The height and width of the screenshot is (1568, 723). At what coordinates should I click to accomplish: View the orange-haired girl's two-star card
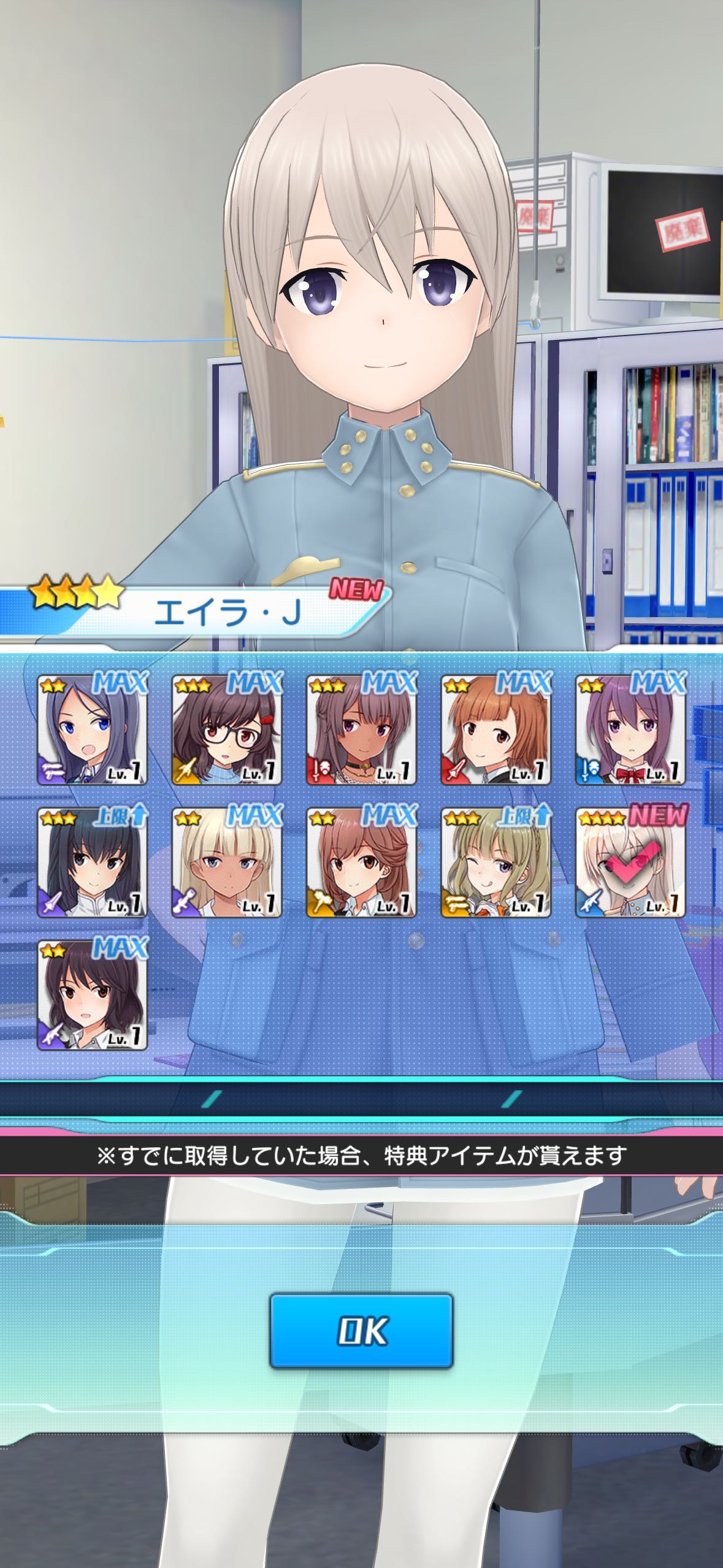pyautogui.click(x=495, y=729)
